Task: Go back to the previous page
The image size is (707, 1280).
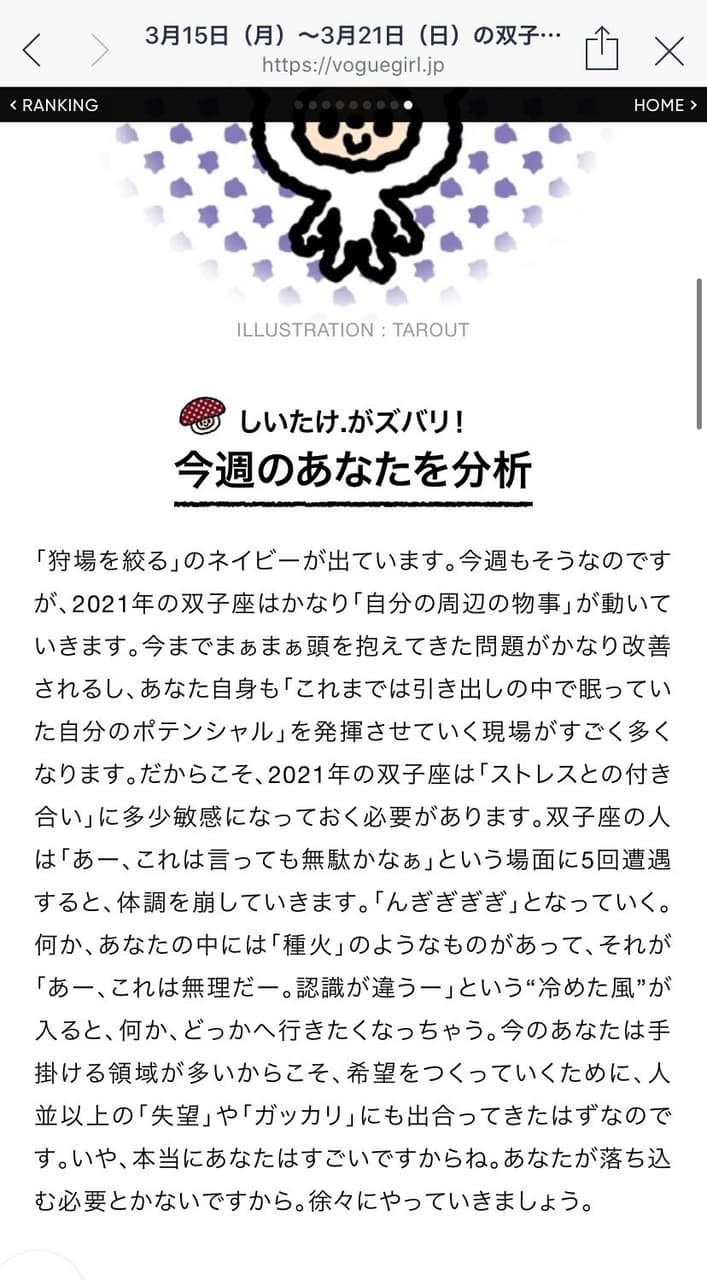Action: tap(32, 50)
